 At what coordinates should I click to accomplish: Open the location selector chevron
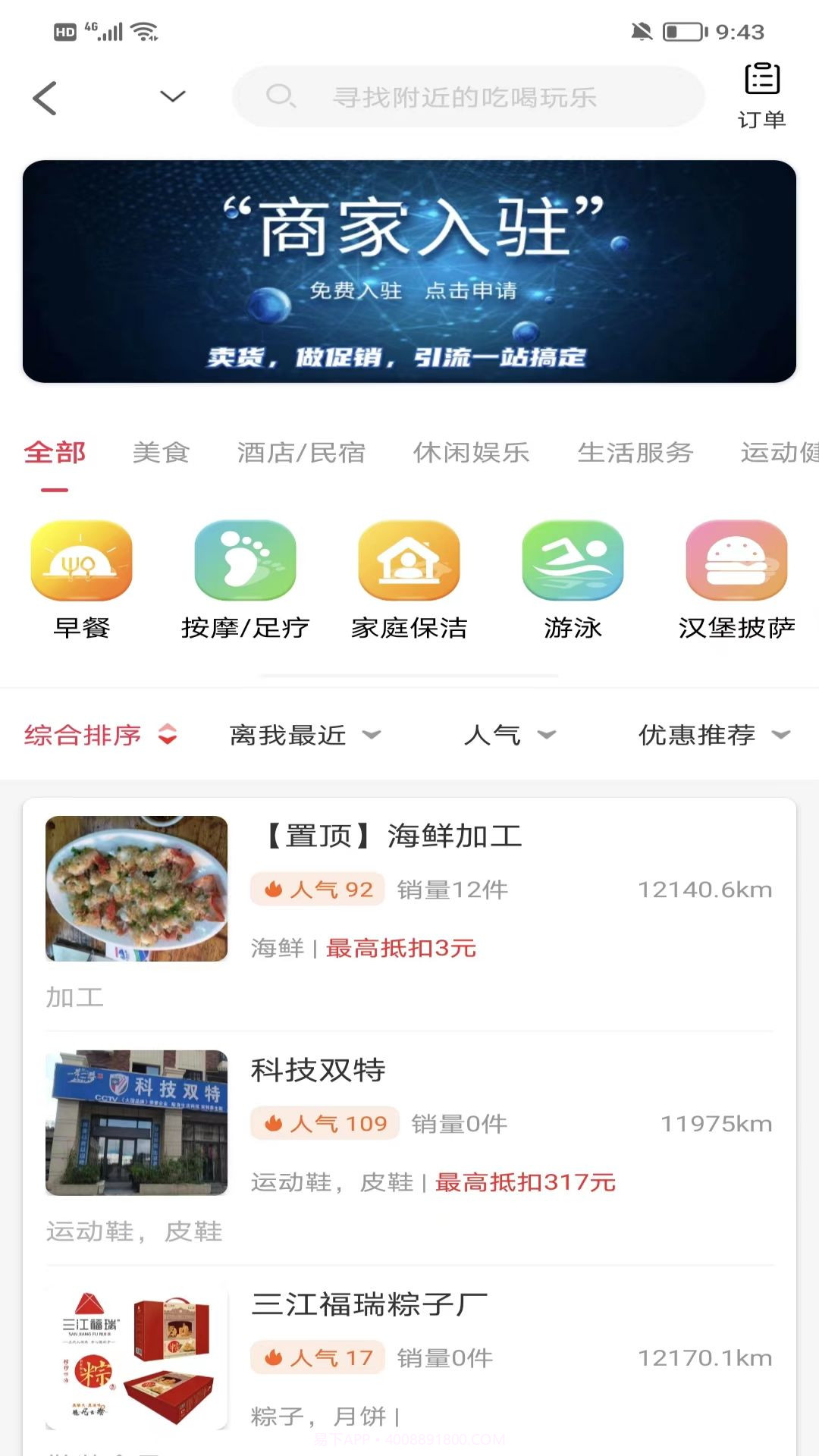coord(170,96)
